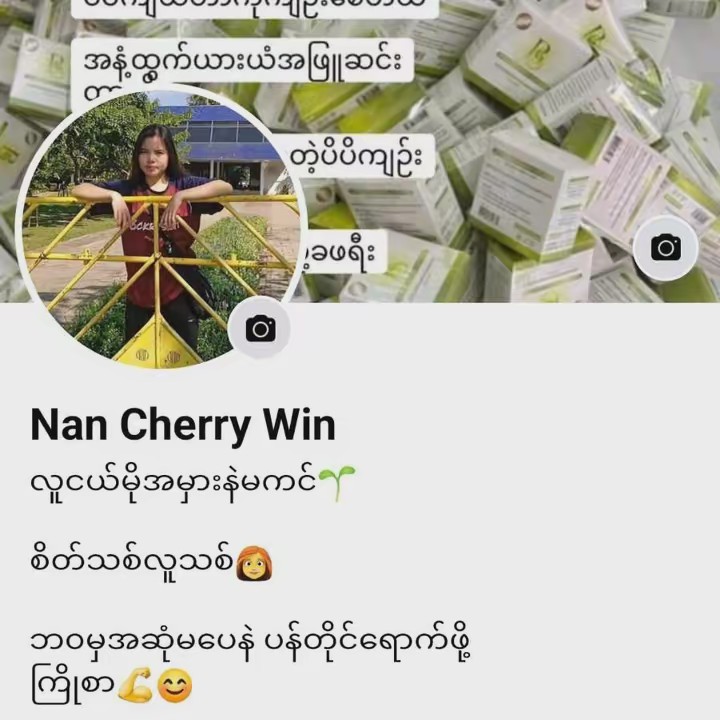Tap camera icon on profile picture
This screenshot has width=720, height=720.
click(261, 328)
